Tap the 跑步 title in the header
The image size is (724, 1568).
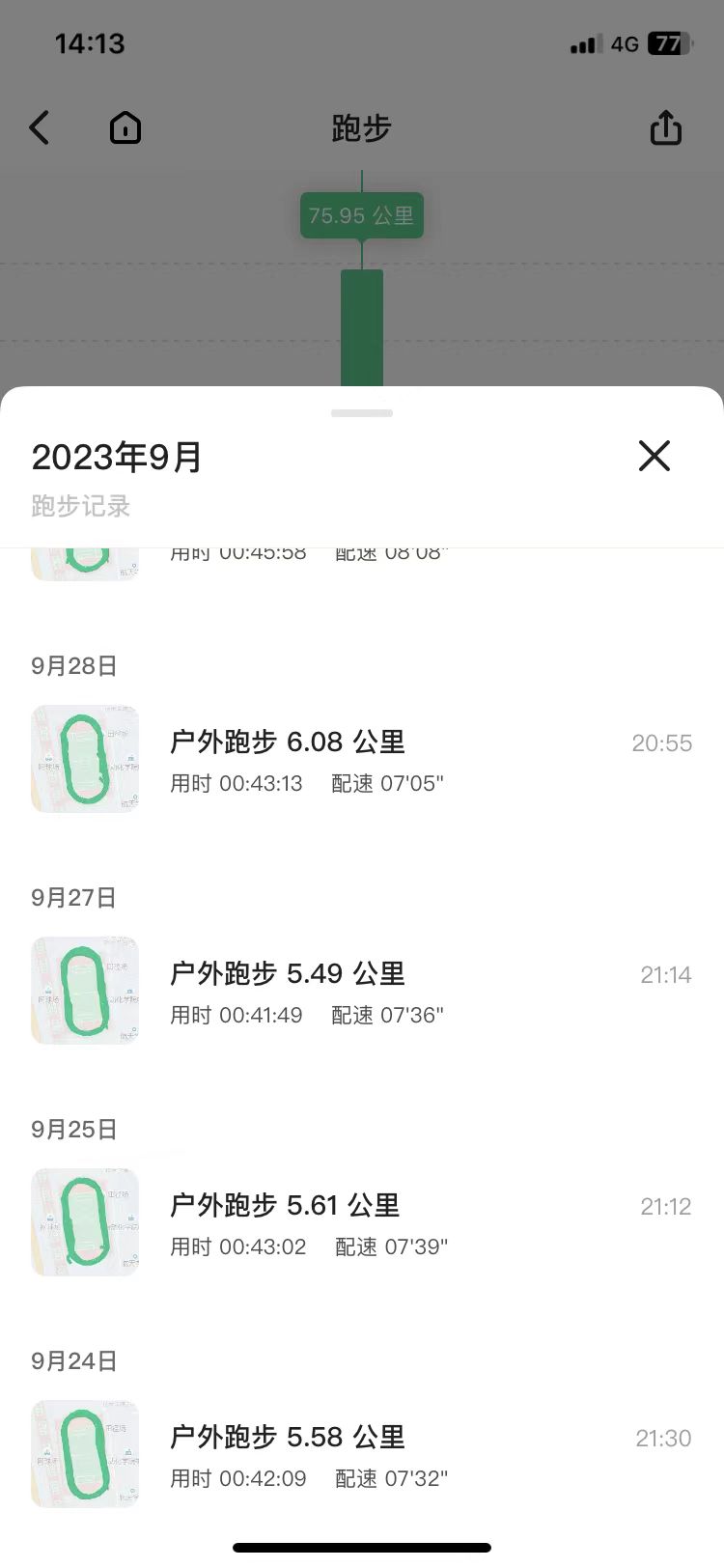361,128
